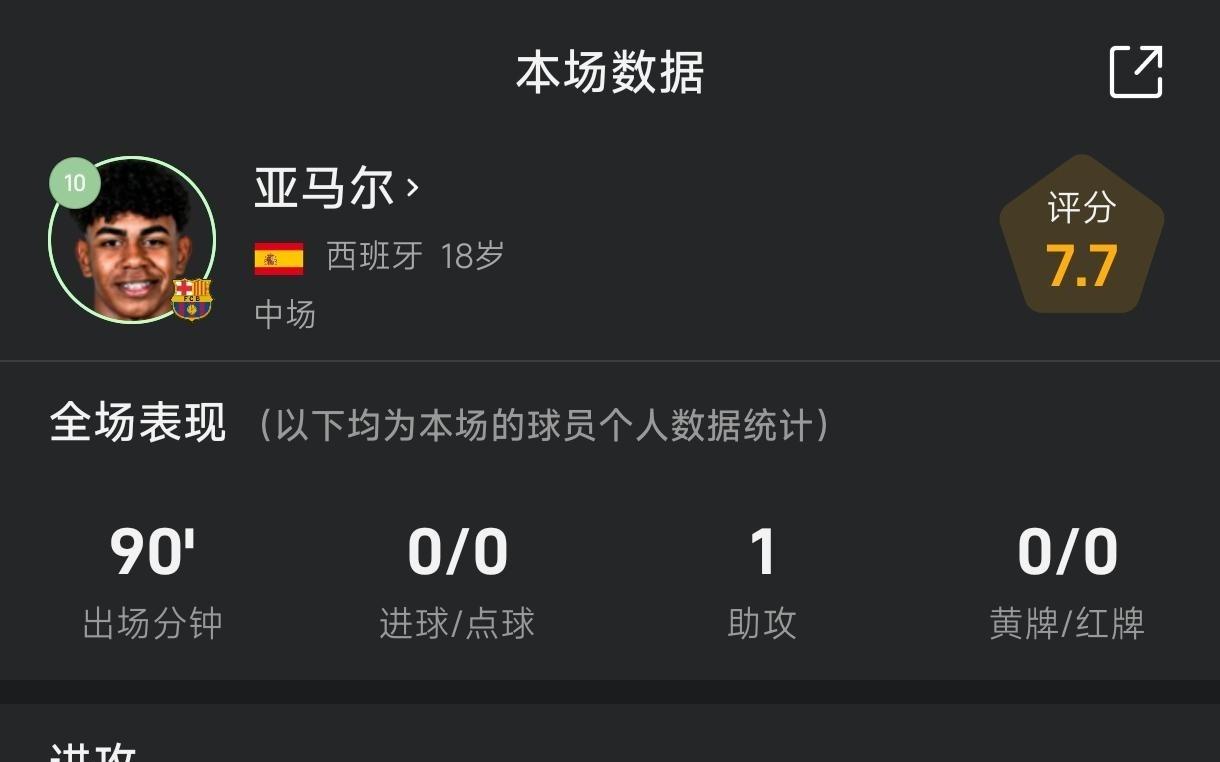This screenshot has height=762, width=1220.
Task: Open 亚马尔 player profile link
Action: pos(336,188)
